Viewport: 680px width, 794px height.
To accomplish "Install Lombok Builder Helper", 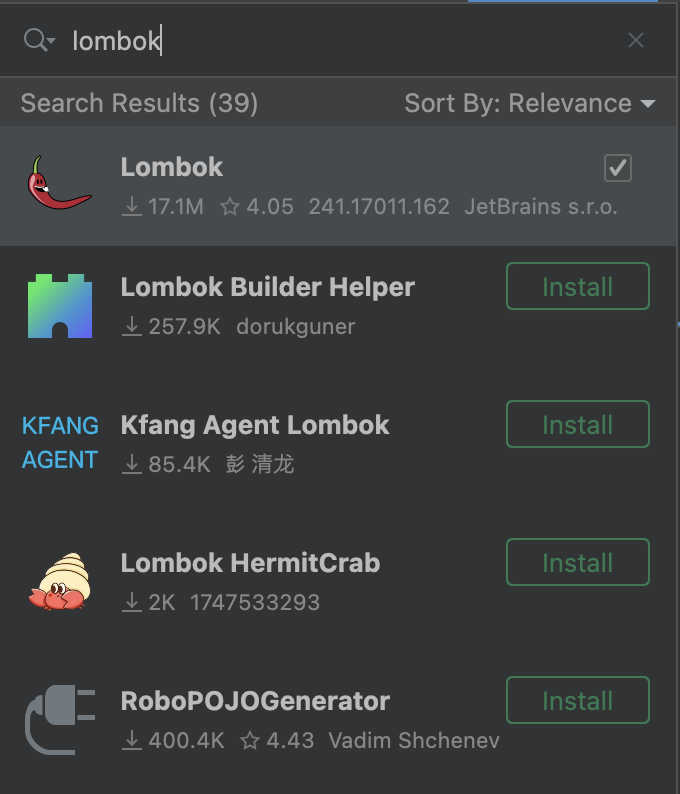I will click(x=577, y=287).
